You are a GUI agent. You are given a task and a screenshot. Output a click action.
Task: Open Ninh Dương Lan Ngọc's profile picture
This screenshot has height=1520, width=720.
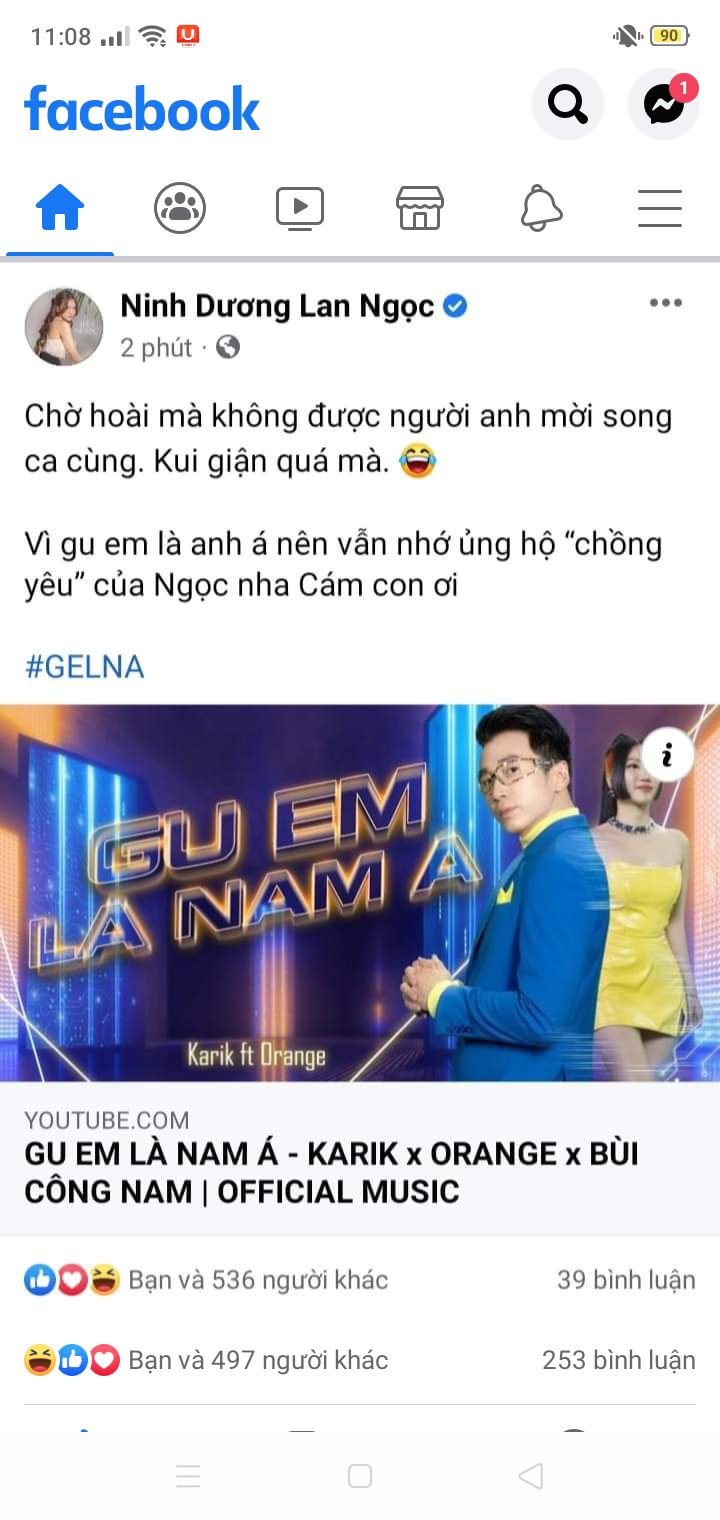coord(64,327)
